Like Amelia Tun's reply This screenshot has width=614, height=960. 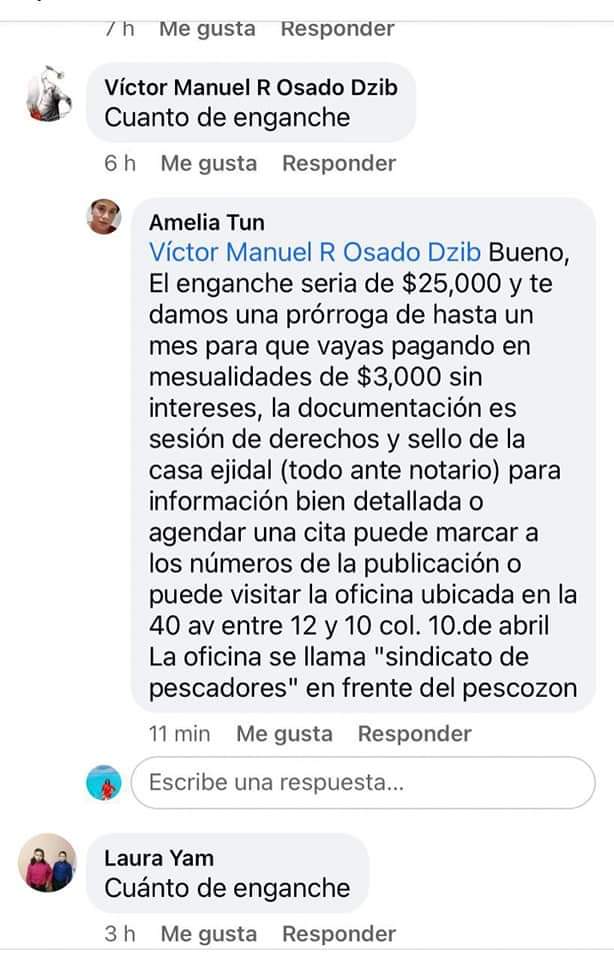284,734
